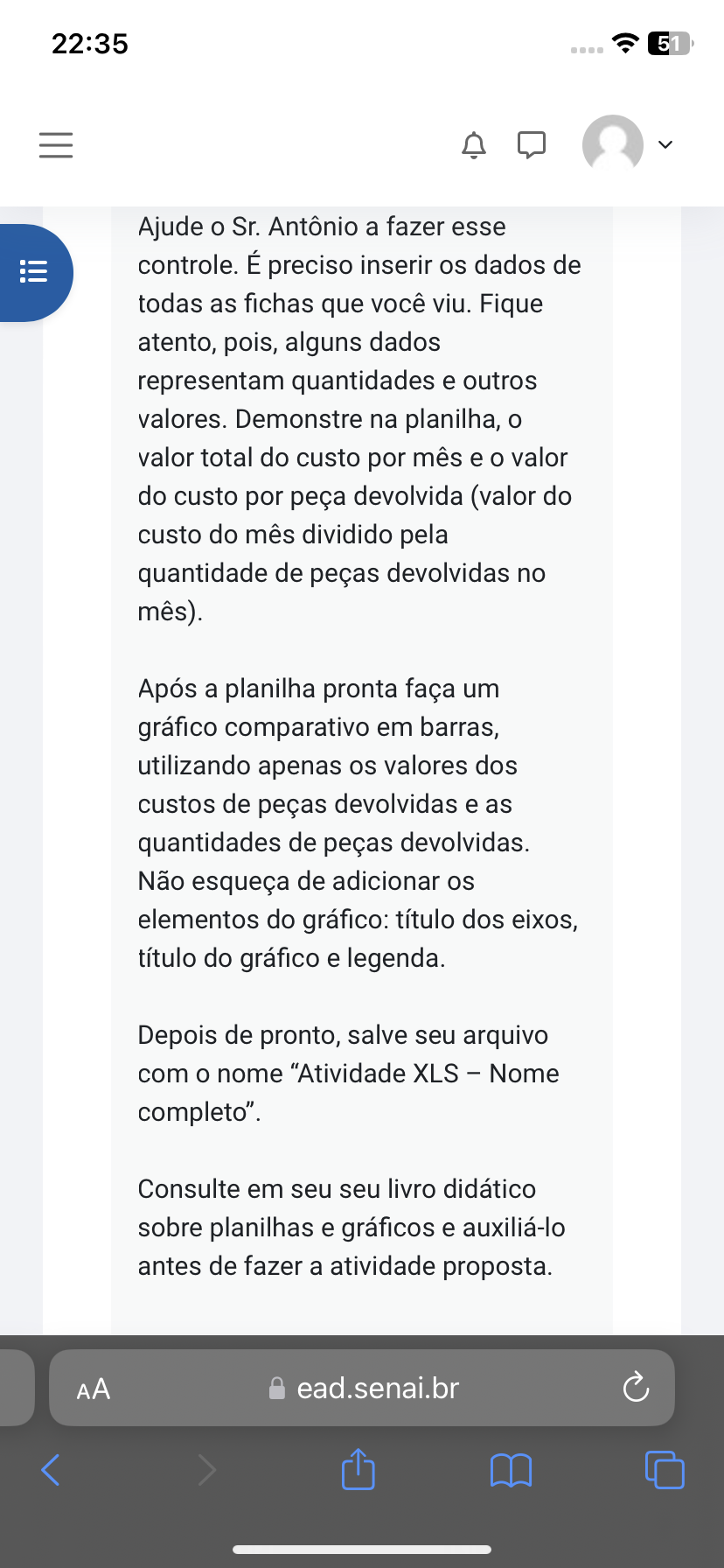
Task: Open the notifications bell
Action: coord(473,144)
